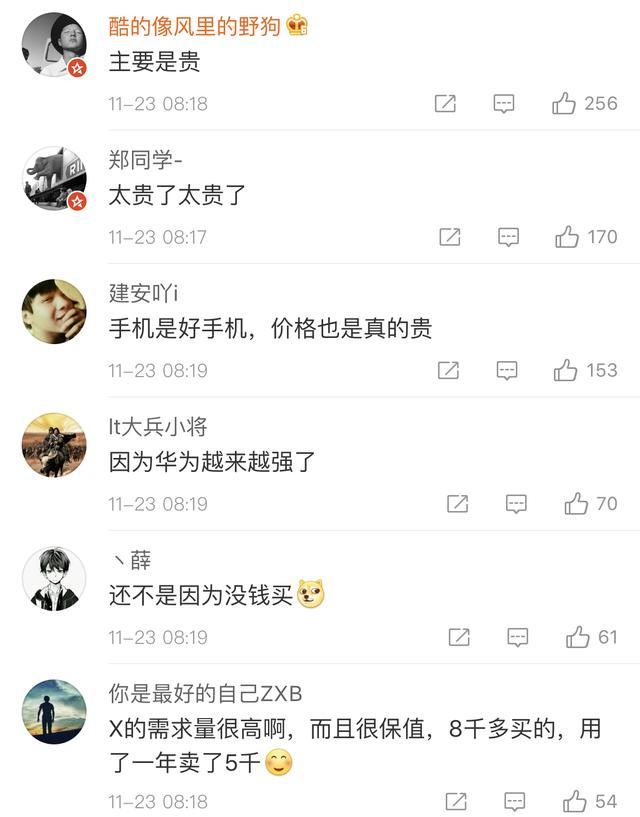The height and width of the screenshot is (817, 640).
Task: Reply to the comment 主要是贵
Action: 504,103
